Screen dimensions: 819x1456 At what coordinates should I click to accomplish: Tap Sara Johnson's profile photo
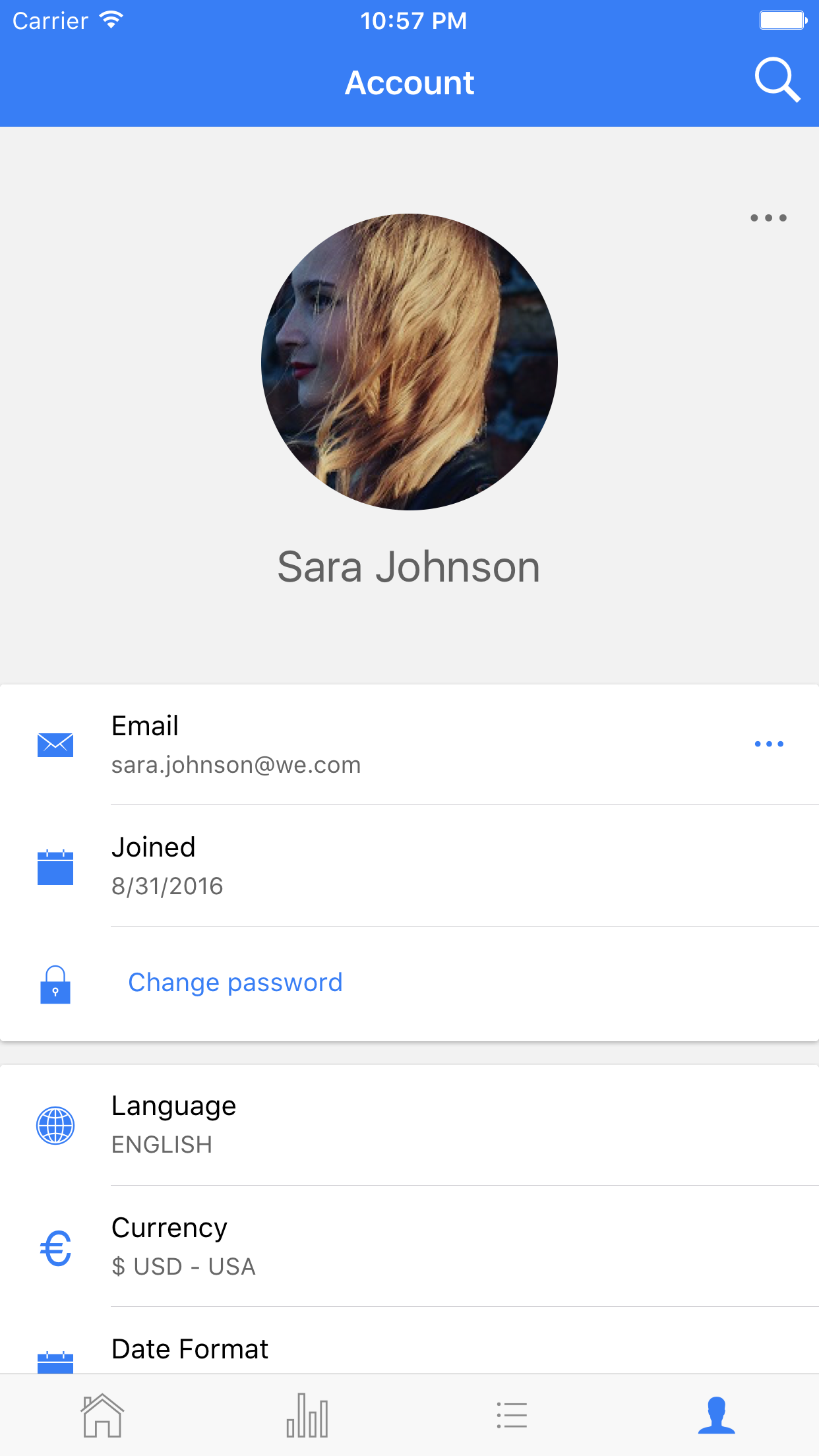(409, 361)
